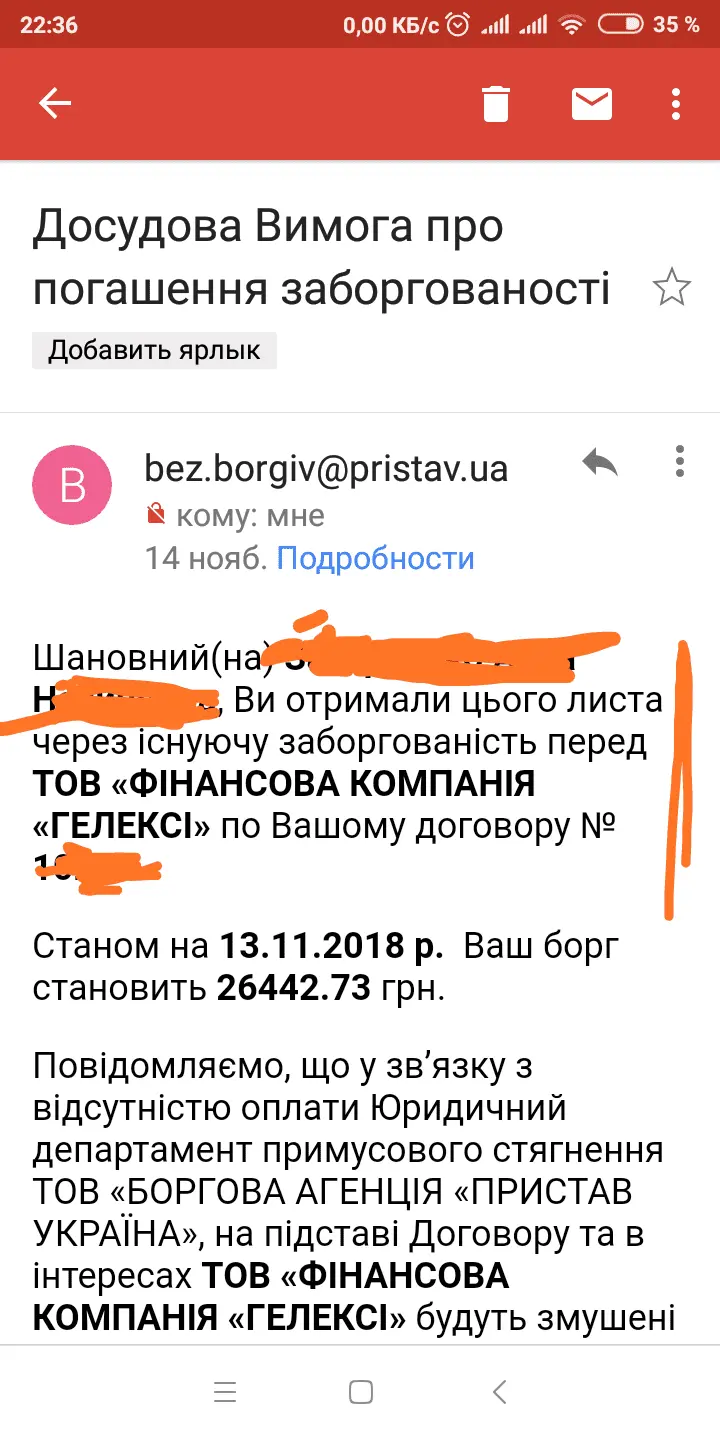Open the sender avatar B
Screen dimensions: 720x1440
point(74,486)
